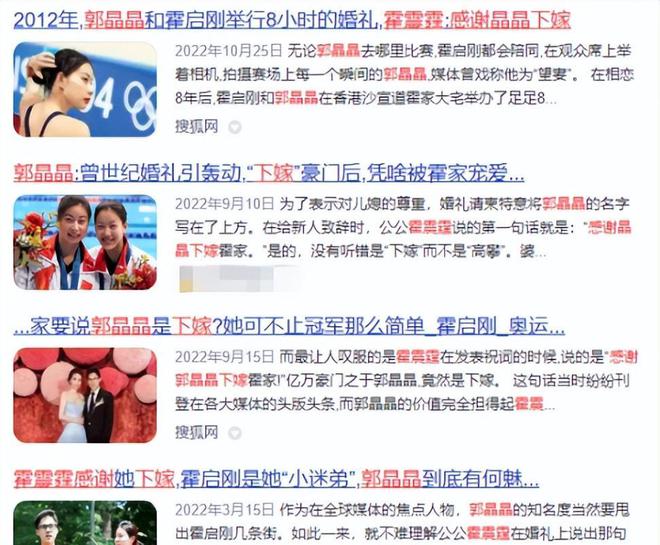Expand the 搜狐网 source icon under the 2022年10月25日 result
The width and height of the screenshot is (660, 545).
pyautogui.click(x=235, y=127)
